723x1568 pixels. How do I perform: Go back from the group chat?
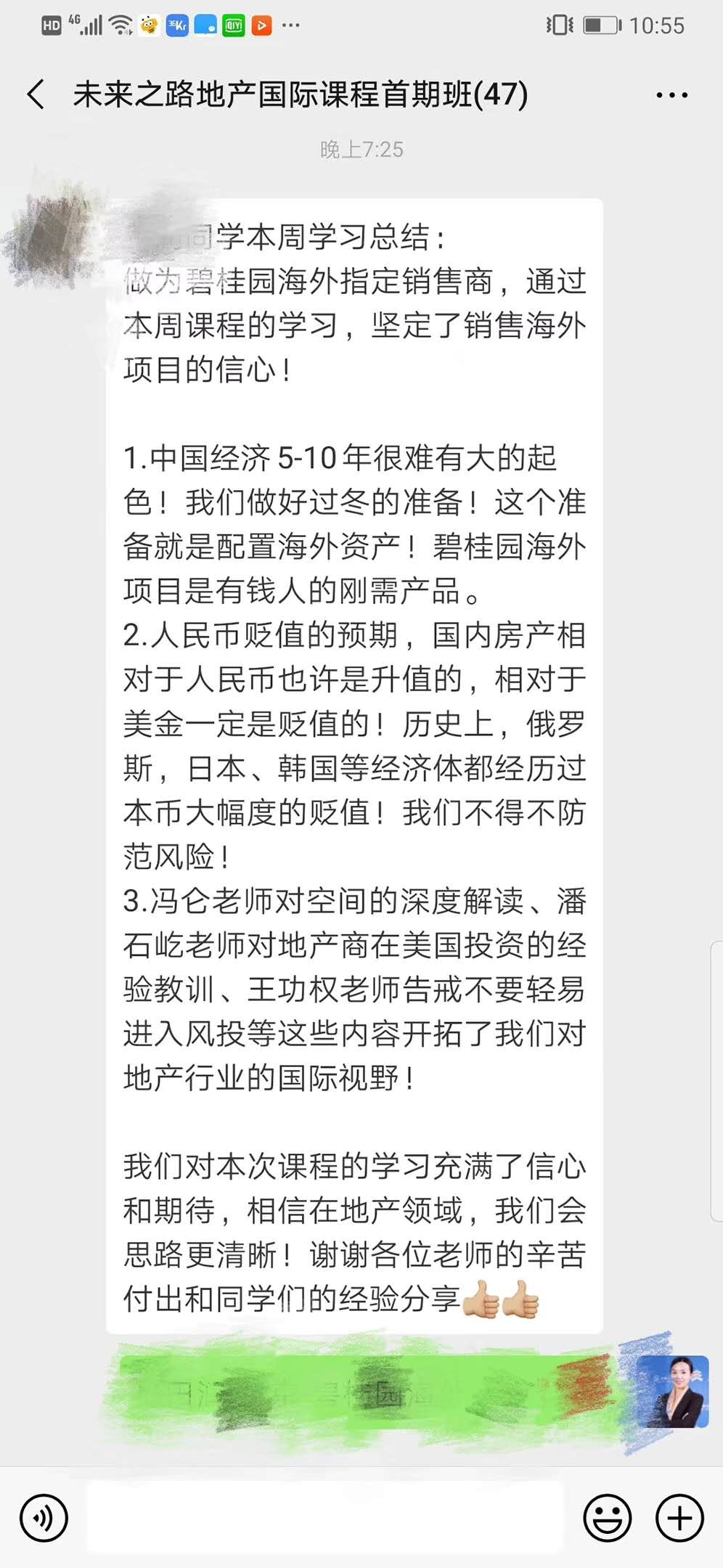point(36,94)
